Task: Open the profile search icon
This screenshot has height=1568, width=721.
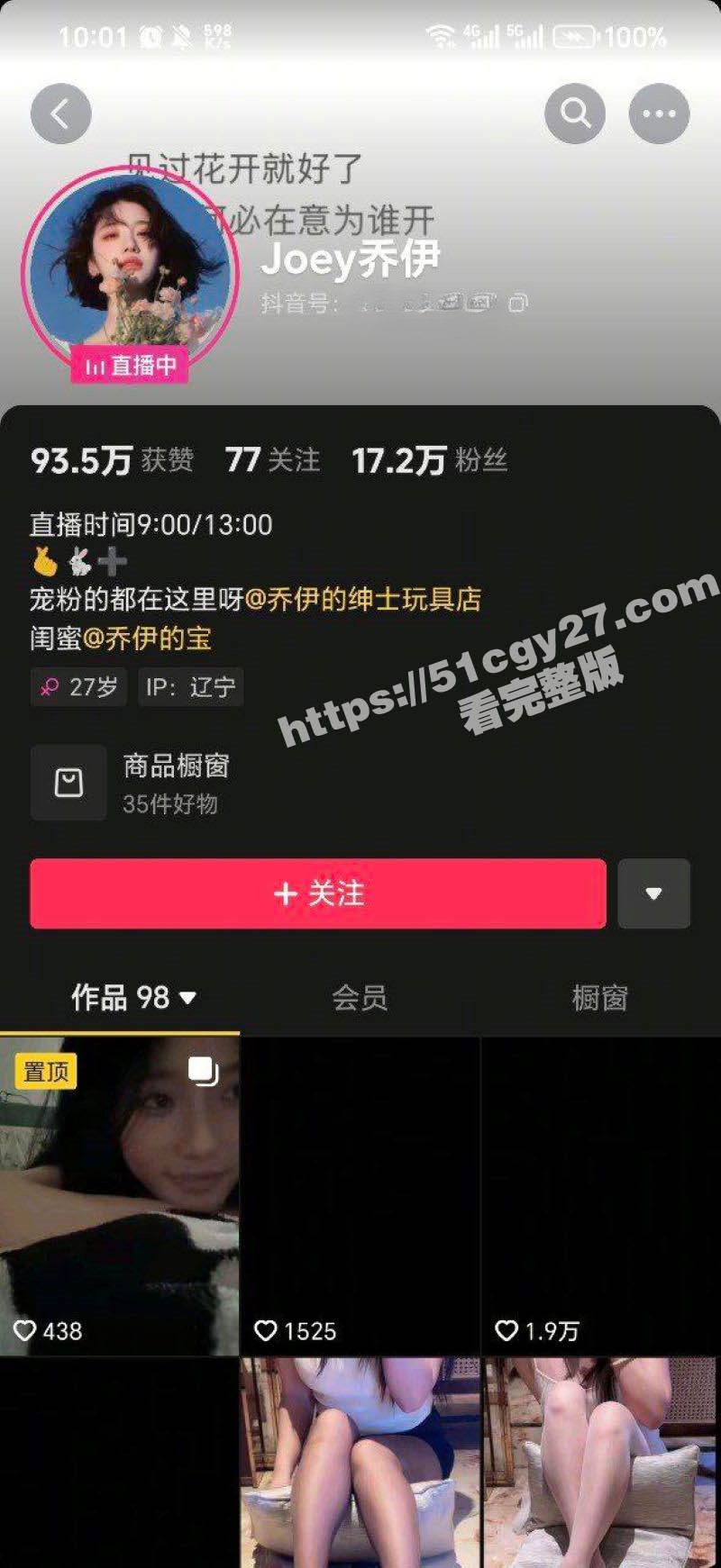Action: 575,114
